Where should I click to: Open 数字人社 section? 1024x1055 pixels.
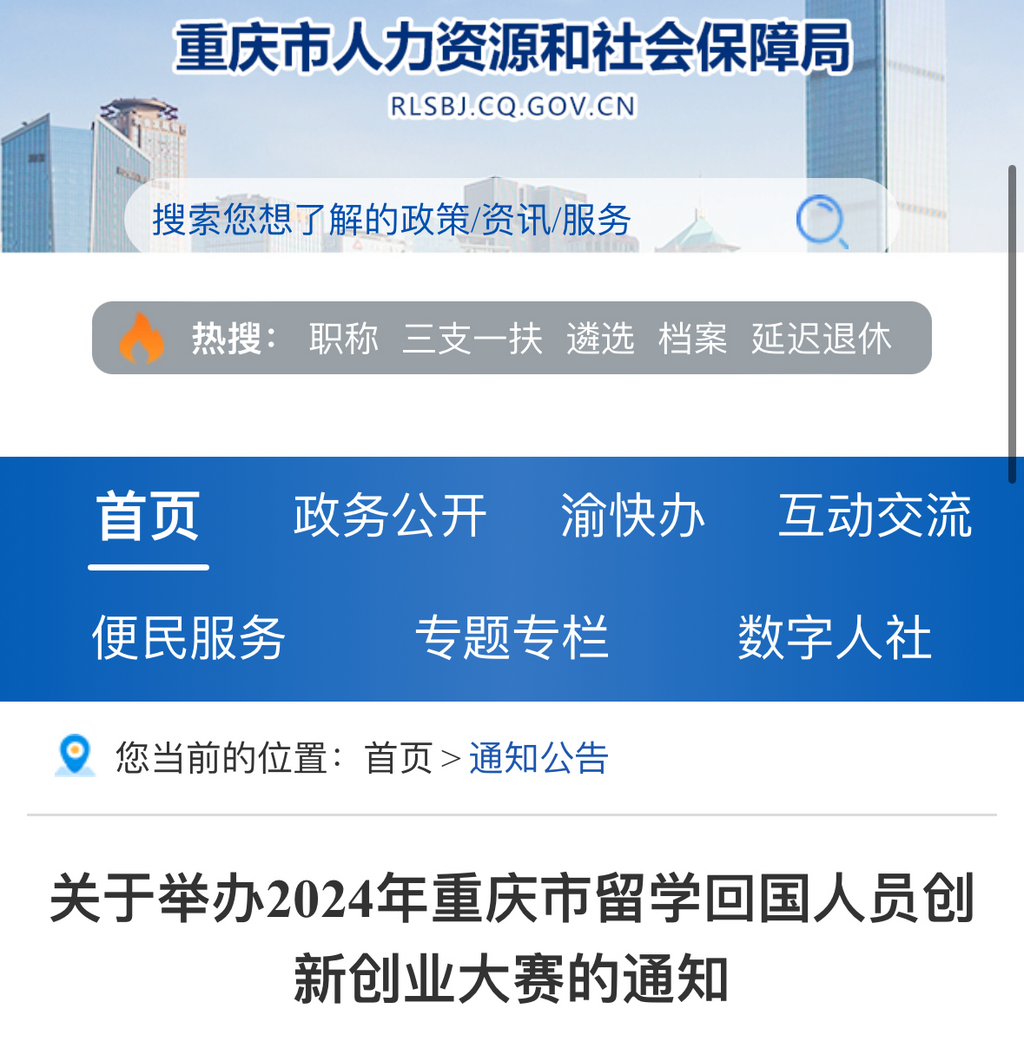(x=834, y=637)
